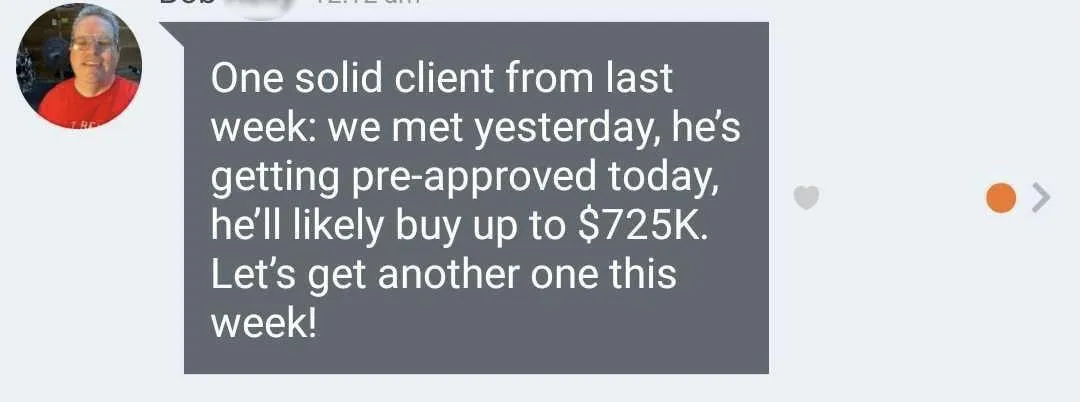This screenshot has height=402, width=1080.
Task: Open the sender's profile picture
Action: click(79, 66)
